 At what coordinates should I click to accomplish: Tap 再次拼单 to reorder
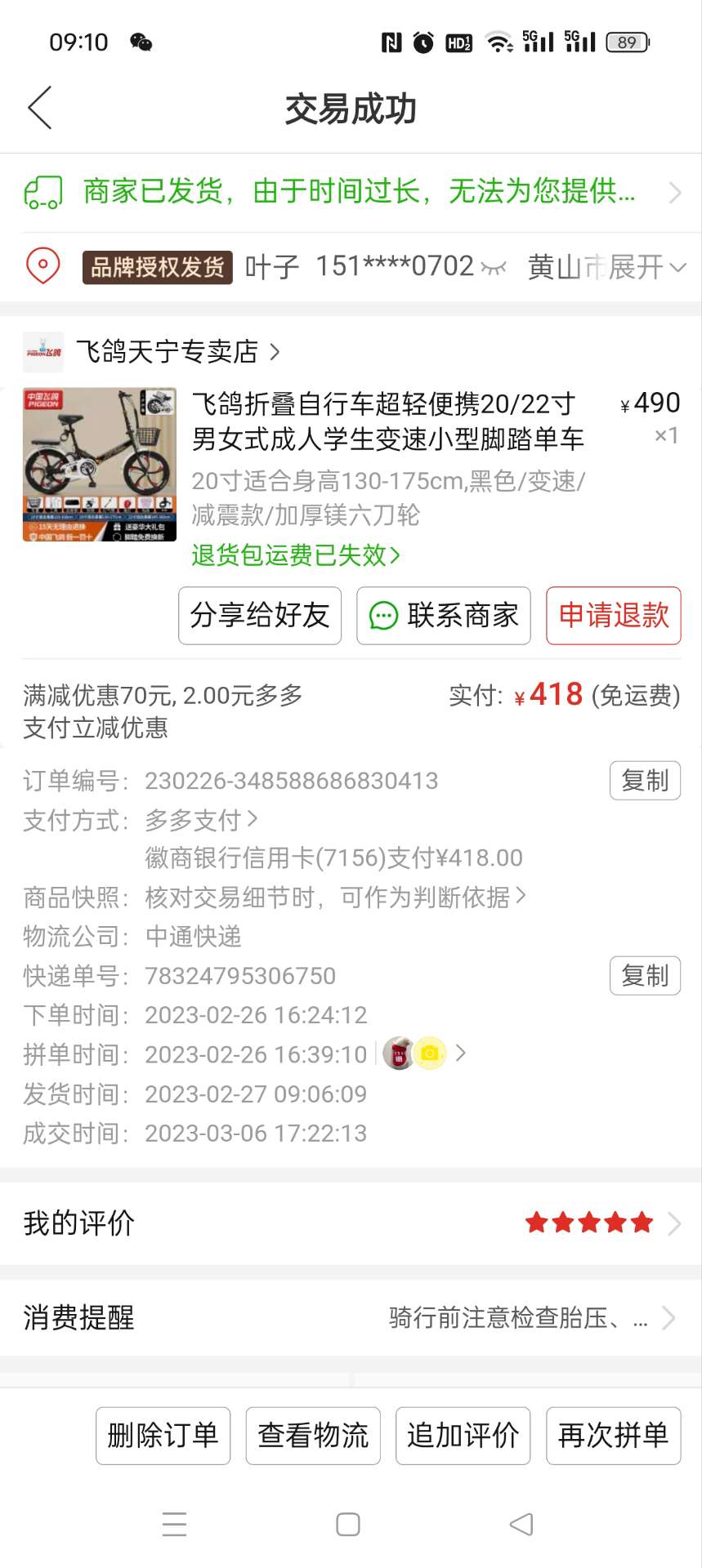coord(613,1436)
